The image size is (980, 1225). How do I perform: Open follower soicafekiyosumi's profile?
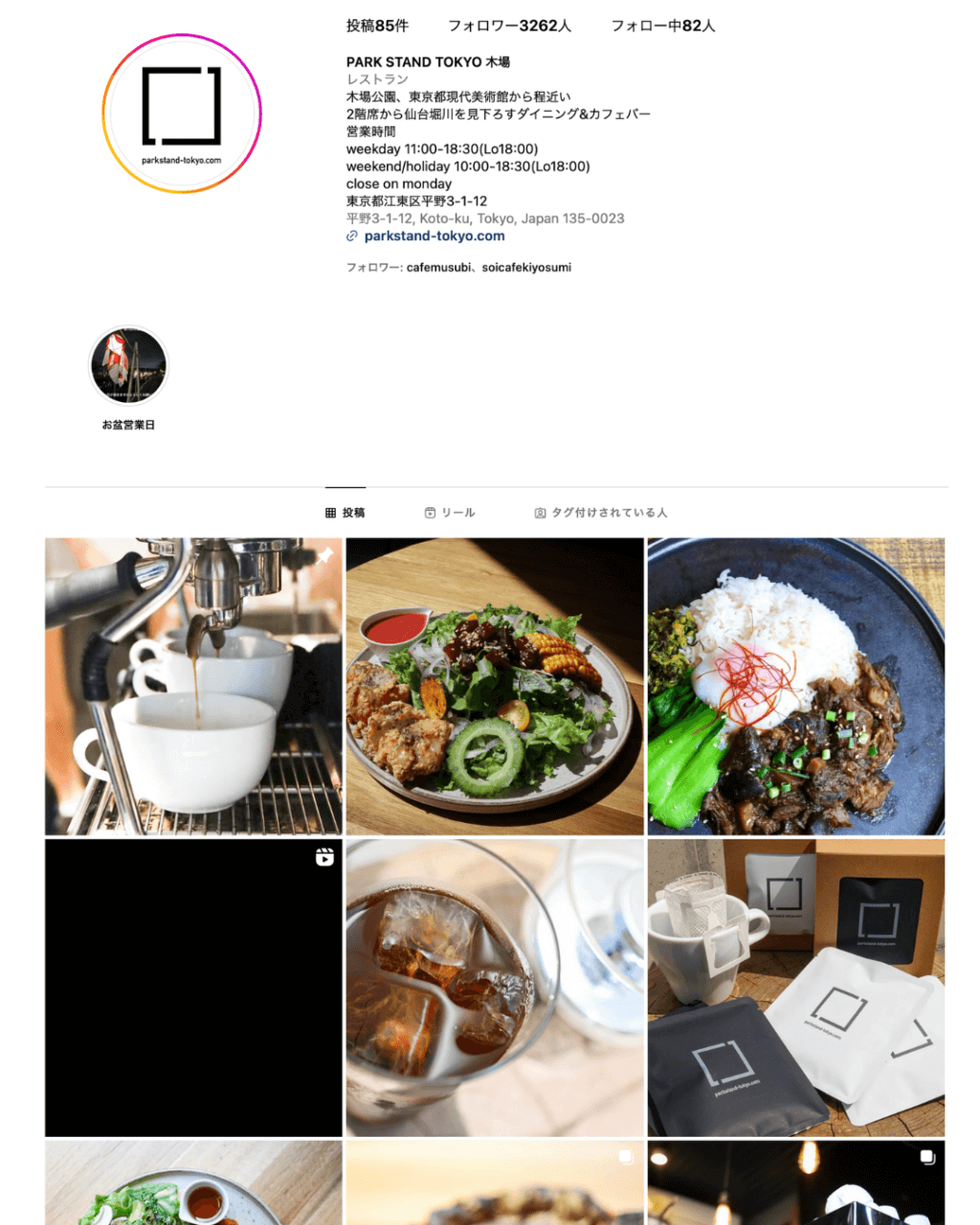(x=526, y=268)
